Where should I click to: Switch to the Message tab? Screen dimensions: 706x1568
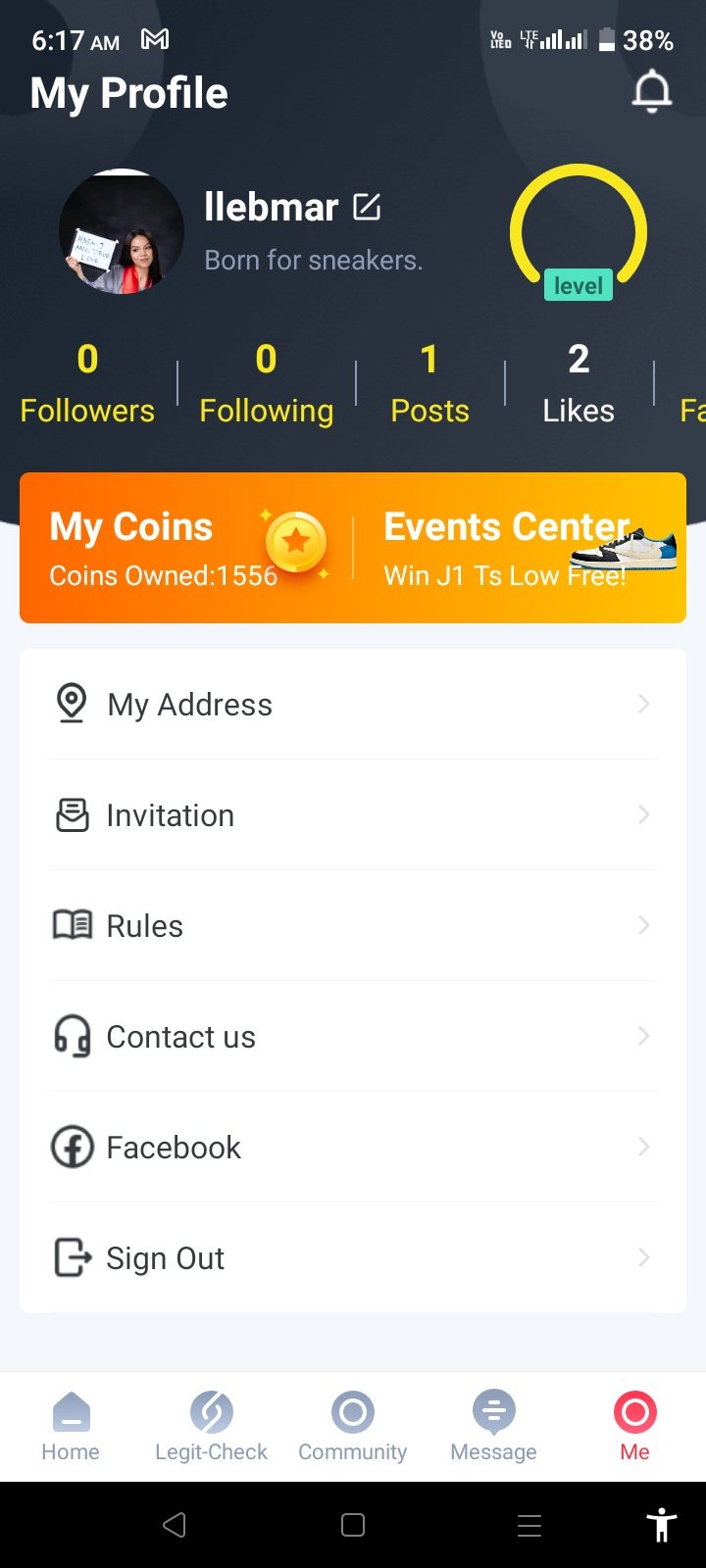coord(493,1427)
